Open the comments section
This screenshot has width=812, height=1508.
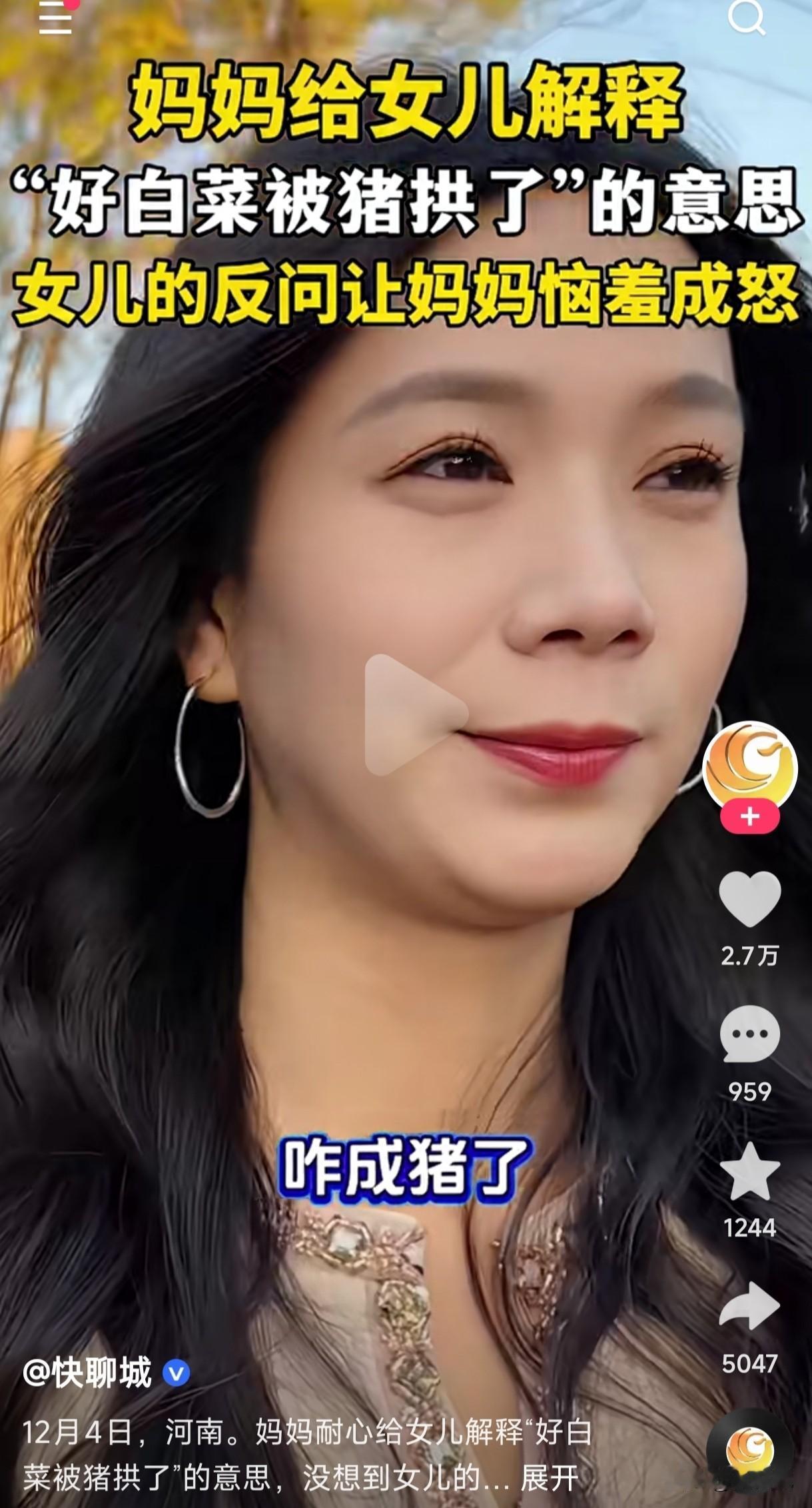click(751, 1034)
